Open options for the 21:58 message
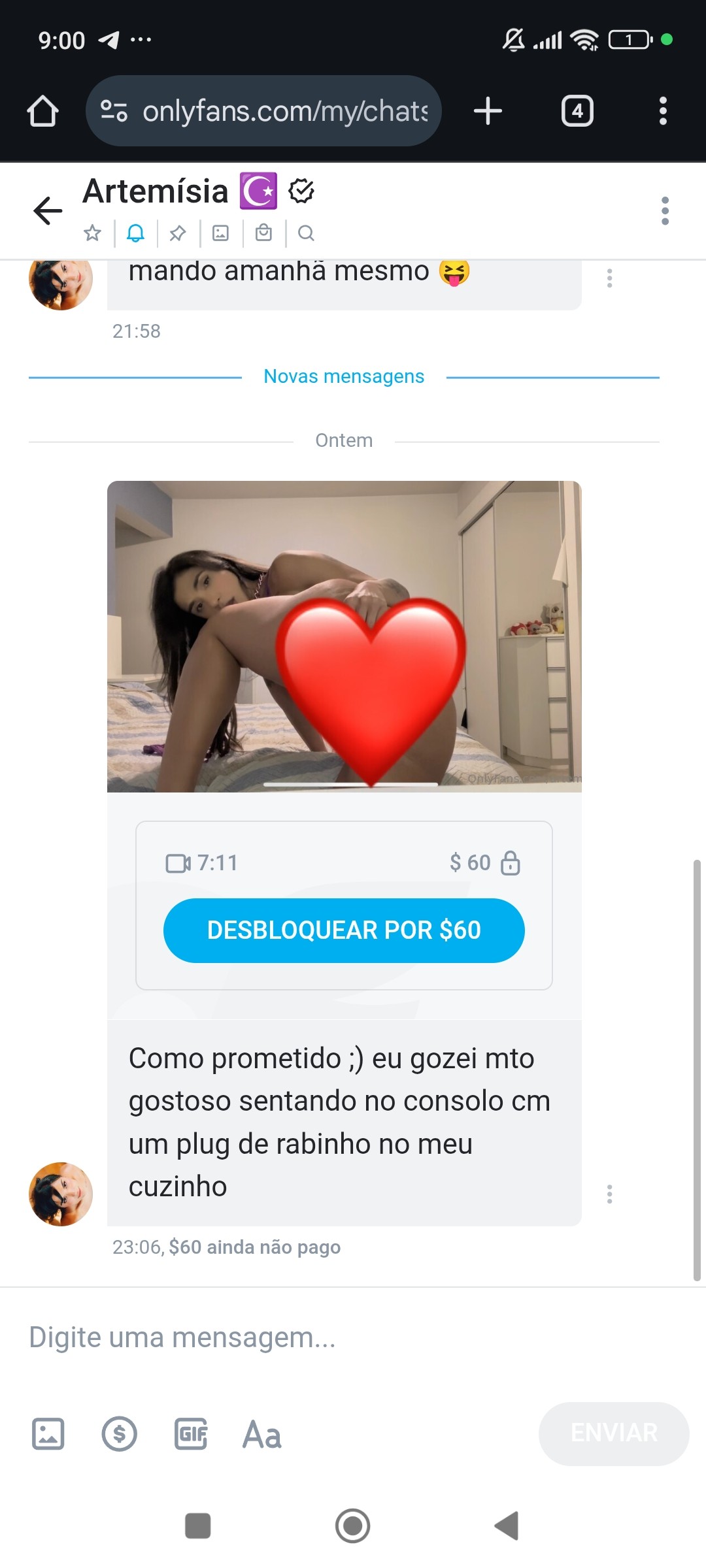The image size is (706, 1568). click(x=609, y=278)
